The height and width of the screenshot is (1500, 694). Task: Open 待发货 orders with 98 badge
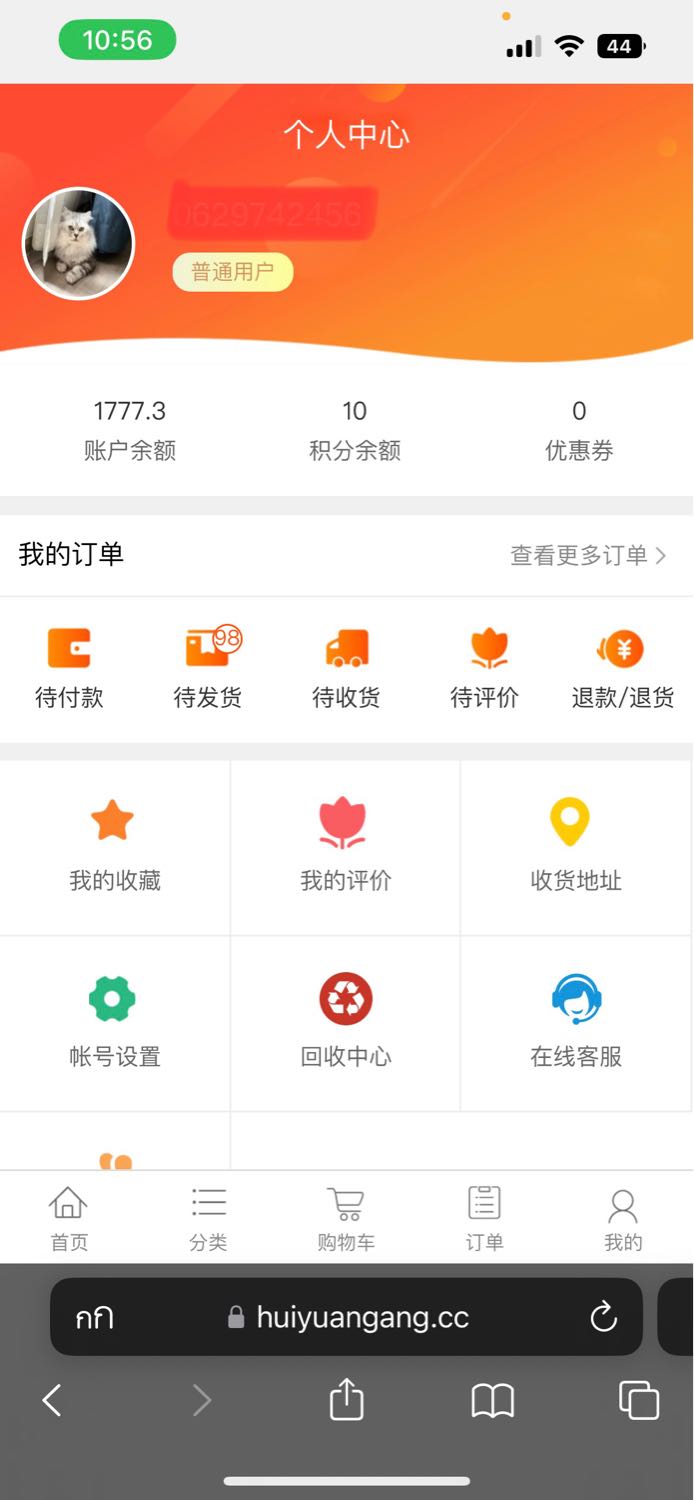[208, 667]
